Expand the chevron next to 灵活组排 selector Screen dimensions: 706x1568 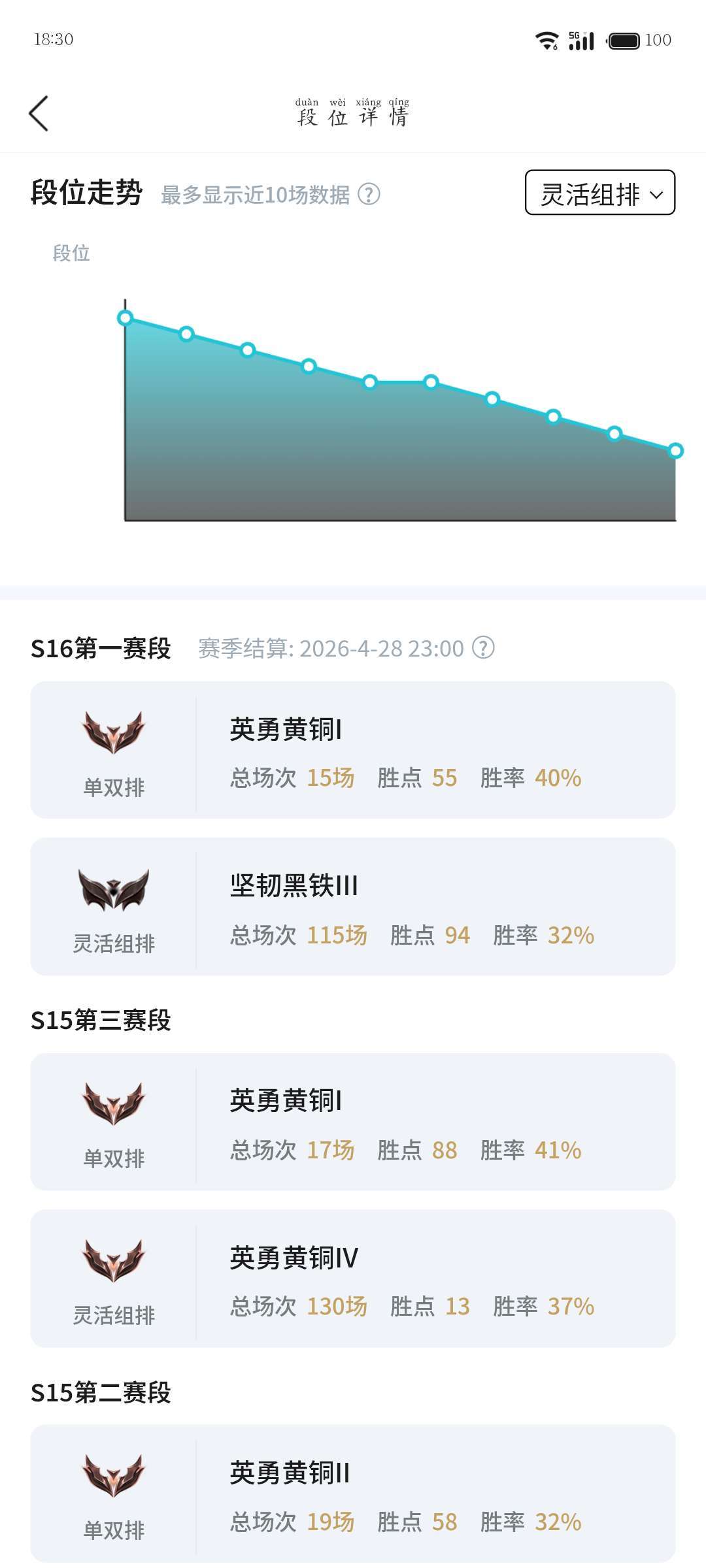(x=656, y=194)
